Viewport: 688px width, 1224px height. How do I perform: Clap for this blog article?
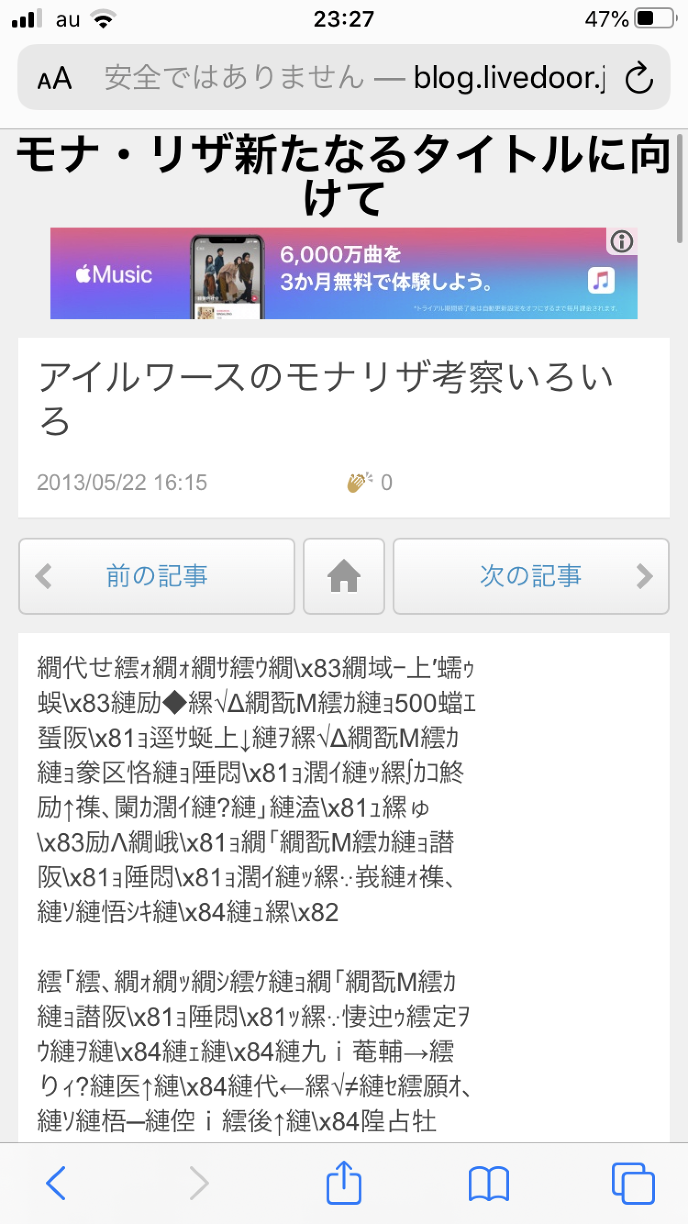tap(359, 482)
